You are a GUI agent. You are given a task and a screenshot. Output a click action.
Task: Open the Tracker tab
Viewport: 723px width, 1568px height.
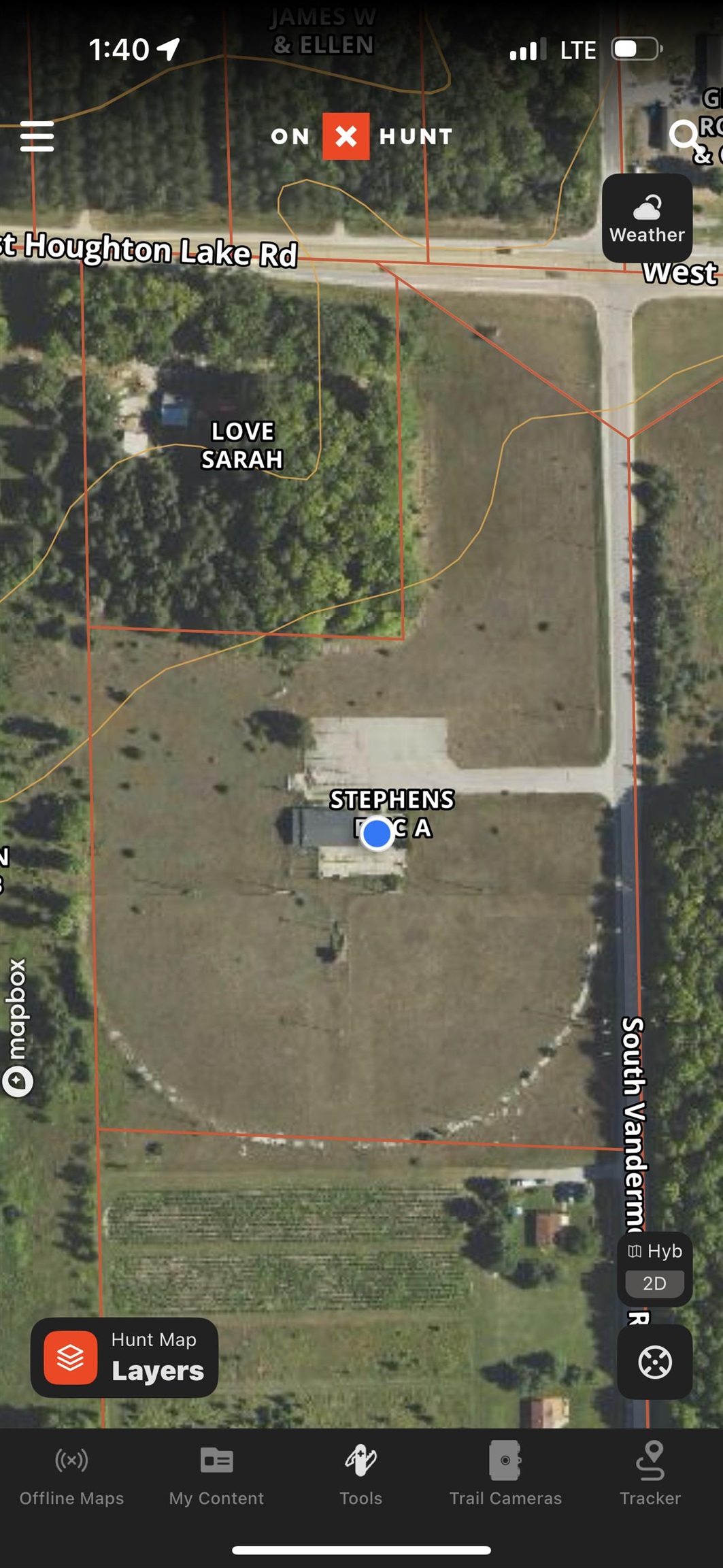650,1475
